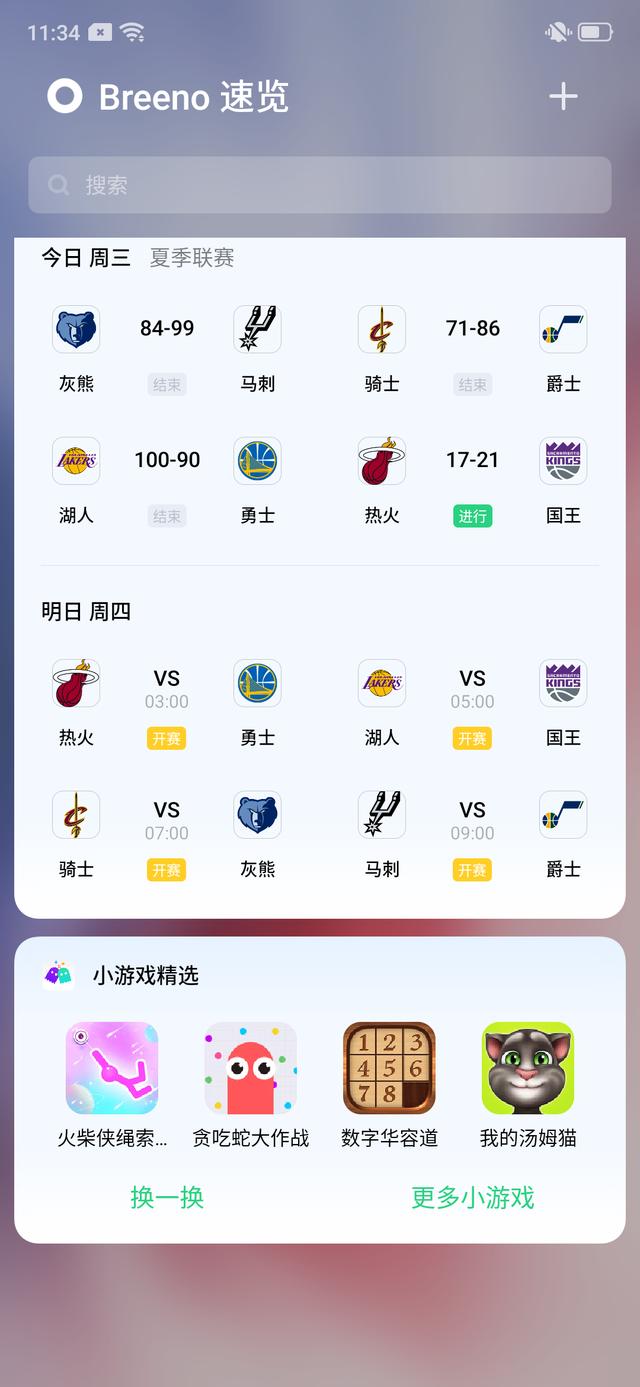Tap 换一换 to refresh game picks
640x1387 pixels.
167,1197
